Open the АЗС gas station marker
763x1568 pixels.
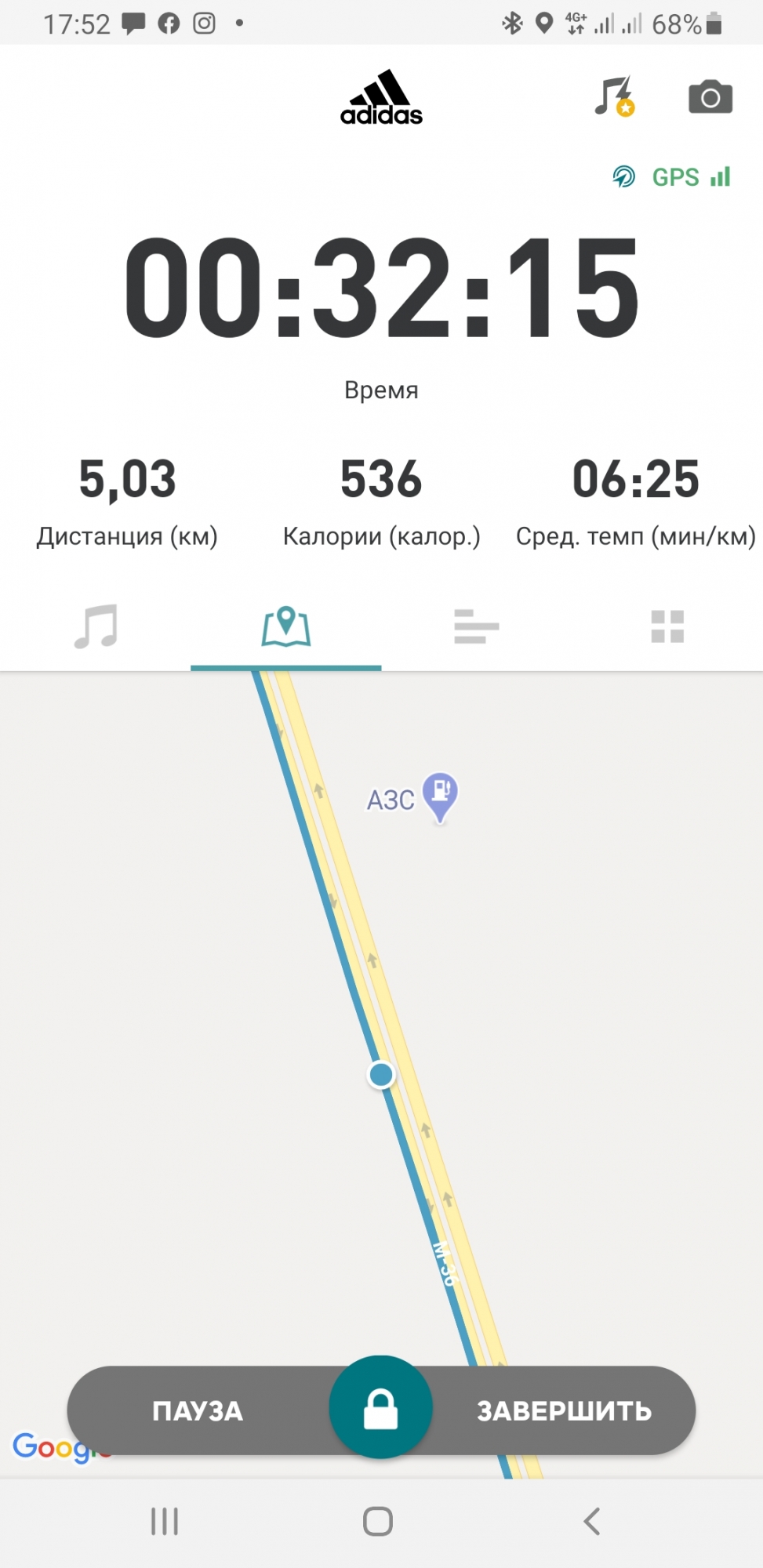click(440, 794)
